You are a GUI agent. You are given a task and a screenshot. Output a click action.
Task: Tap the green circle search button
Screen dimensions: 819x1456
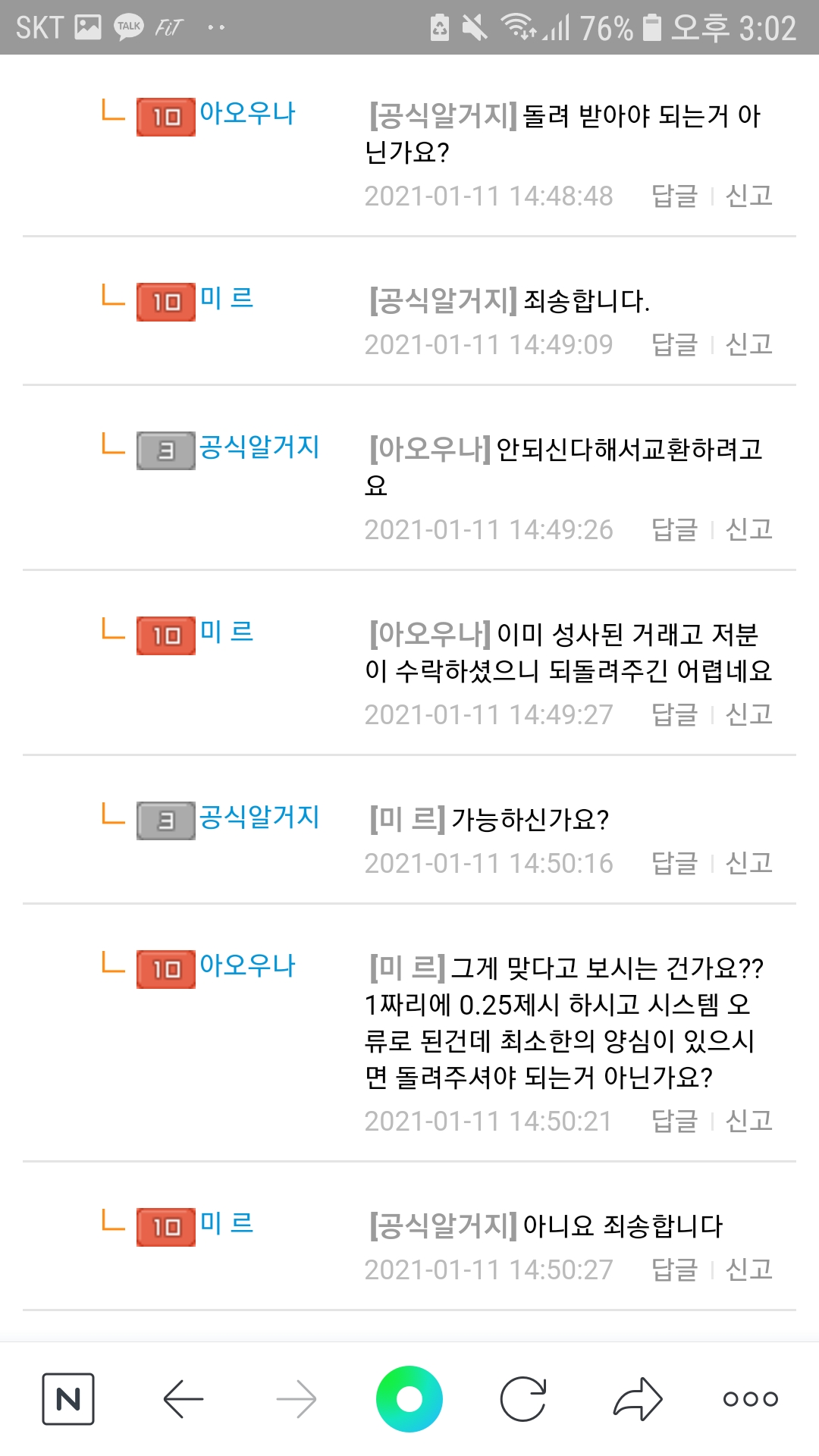click(409, 1398)
